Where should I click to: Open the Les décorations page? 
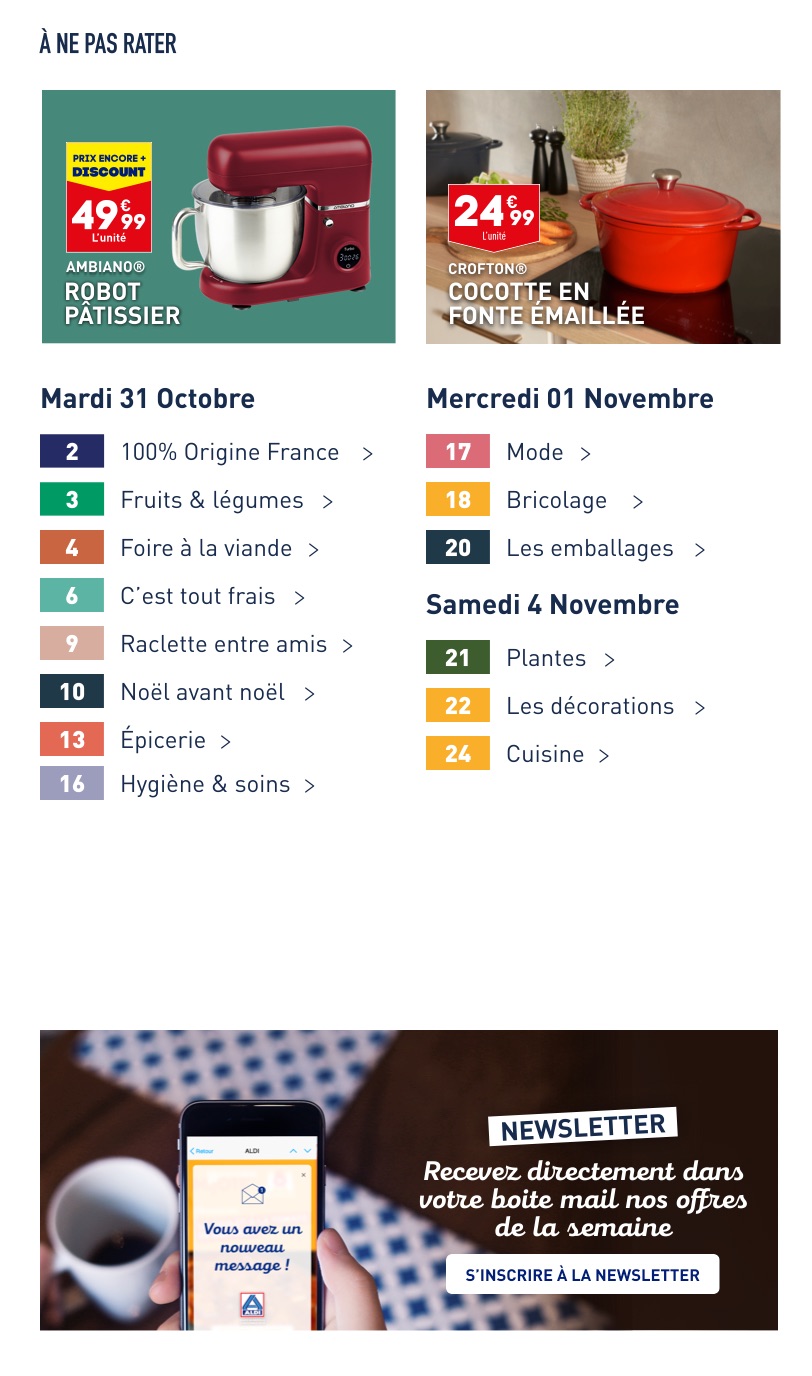[590, 706]
